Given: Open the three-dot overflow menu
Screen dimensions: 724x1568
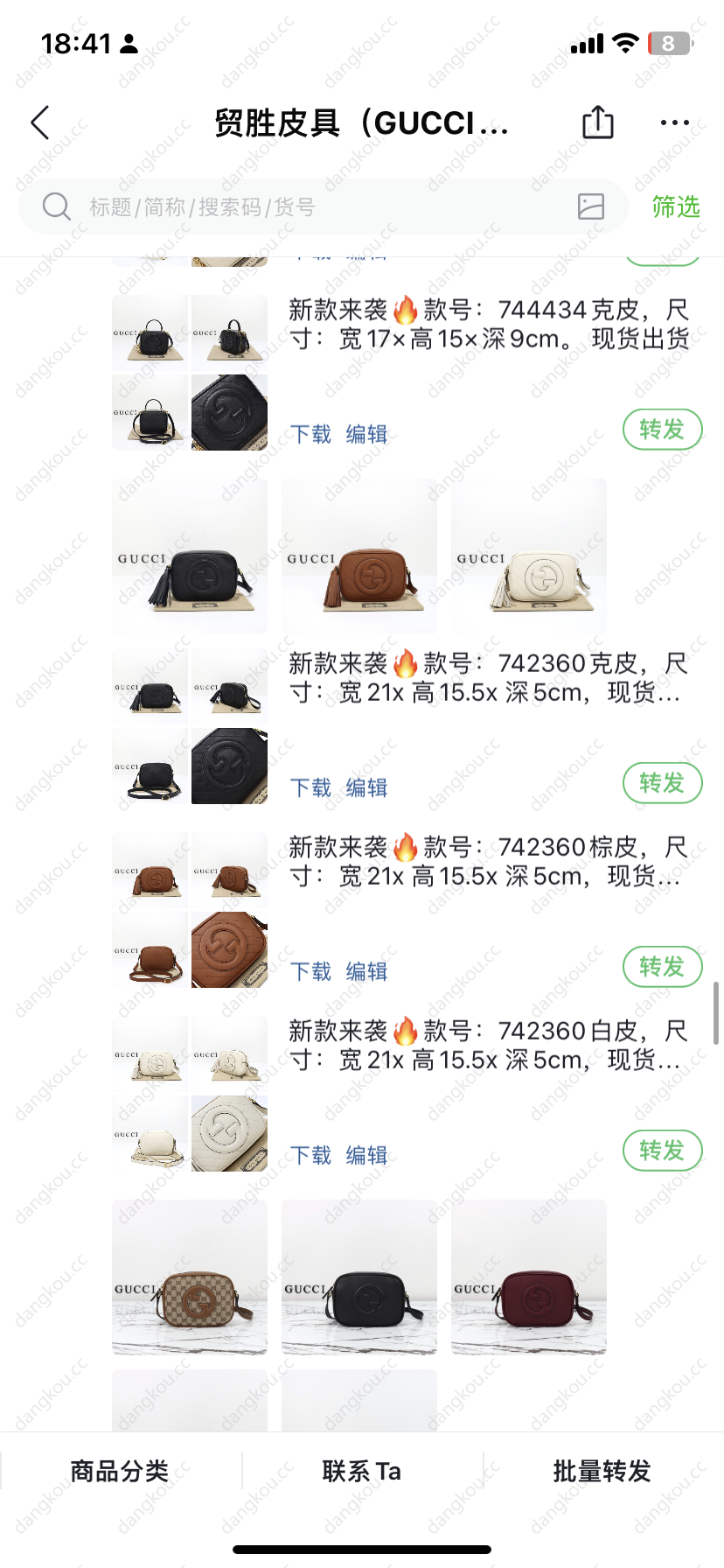Looking at the screenshot, I should (x=674, y=123).
